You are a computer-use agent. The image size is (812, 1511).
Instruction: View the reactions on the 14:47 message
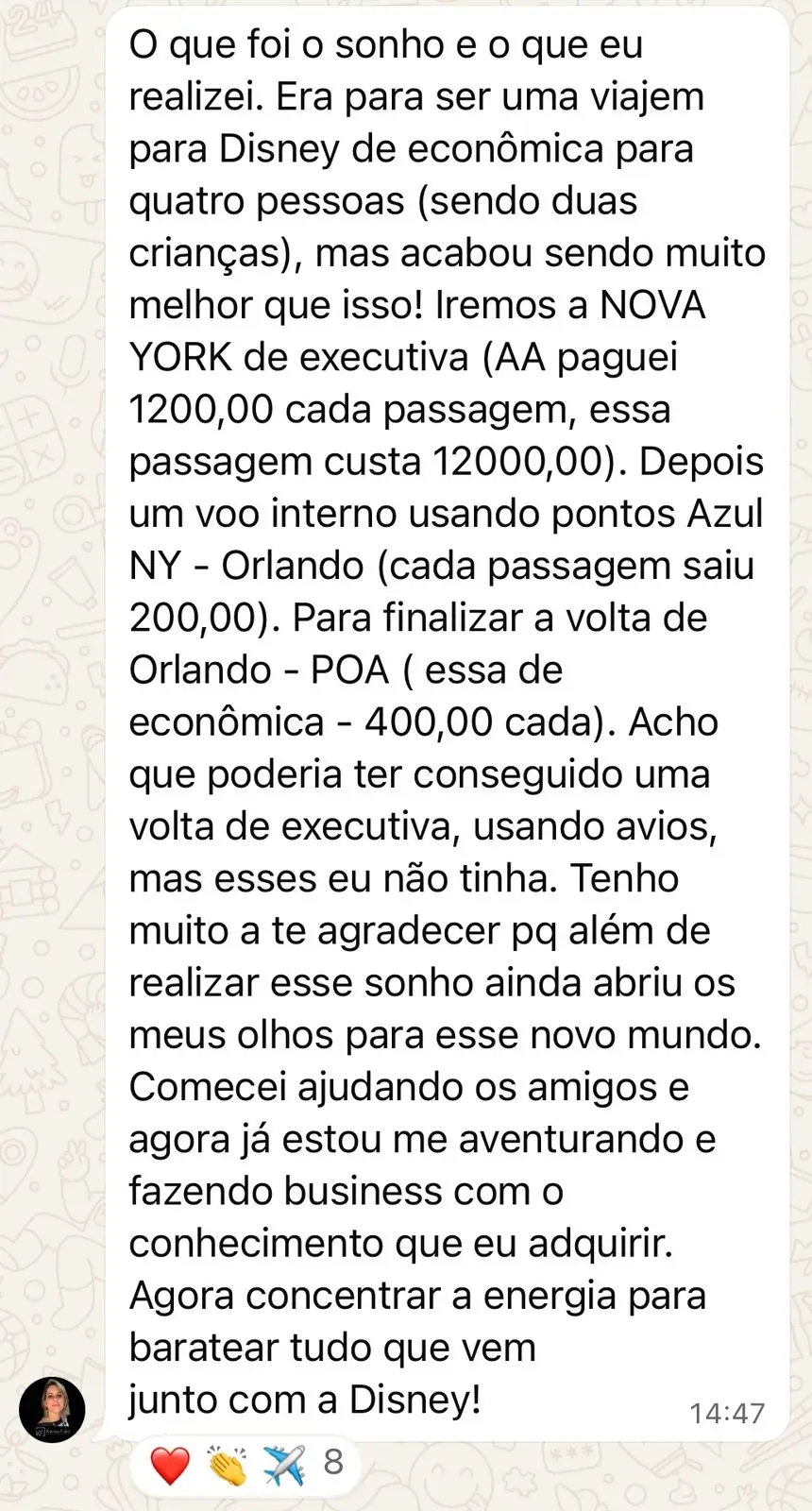[247, 1465]
